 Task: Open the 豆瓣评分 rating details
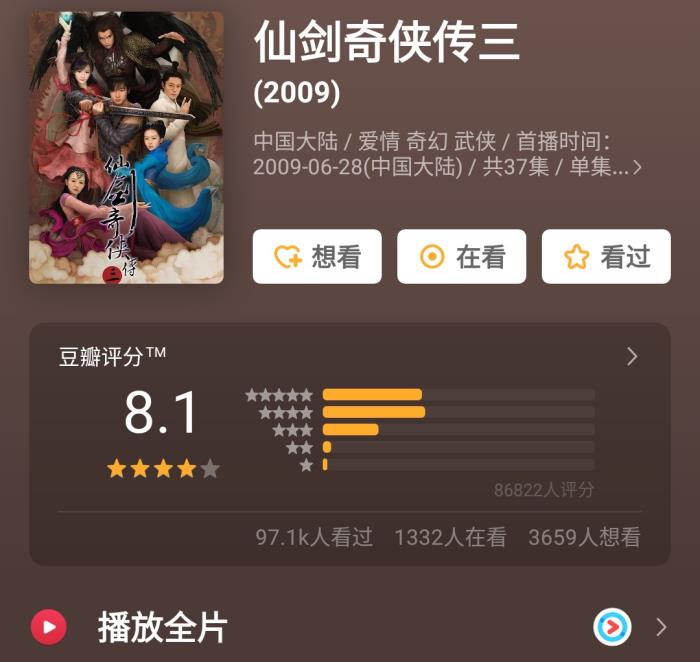coord(631,356)
